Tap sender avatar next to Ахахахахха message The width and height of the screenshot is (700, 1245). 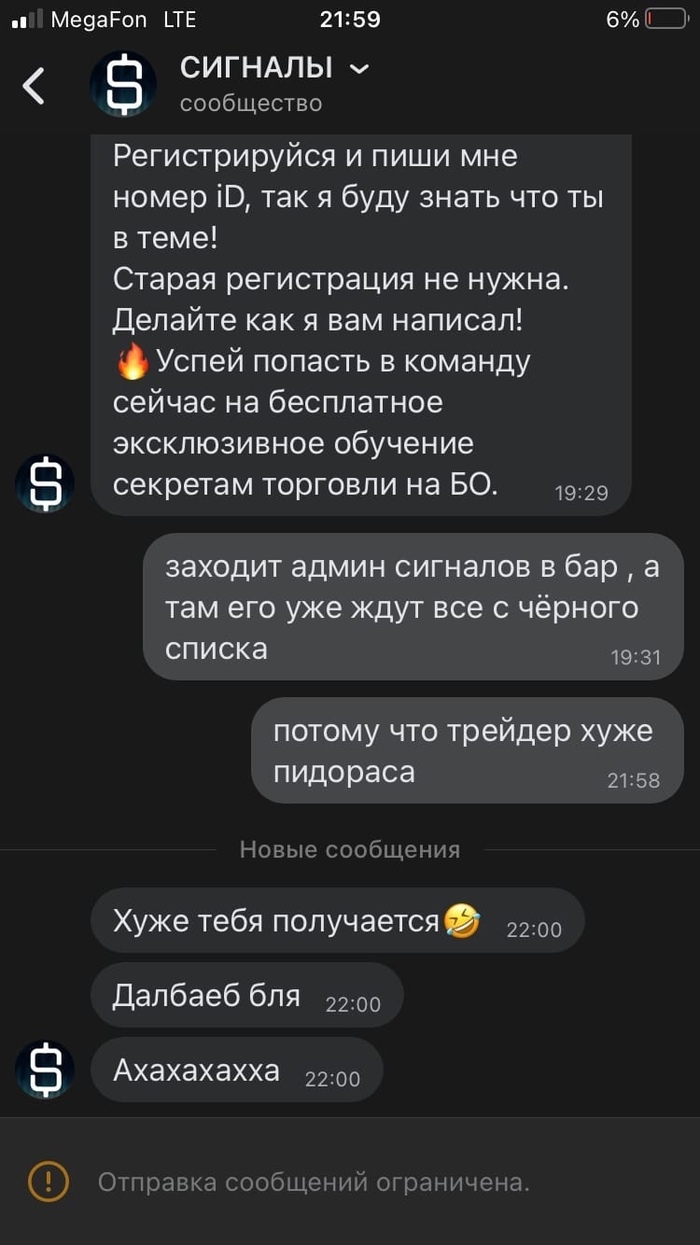(x=45, y=1070)
